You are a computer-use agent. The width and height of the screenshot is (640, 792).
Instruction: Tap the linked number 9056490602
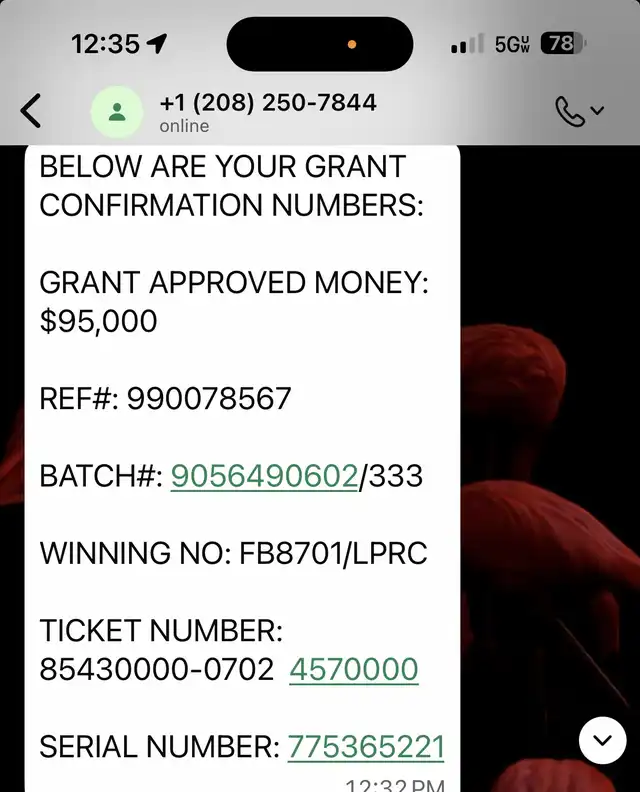(264, 476)
